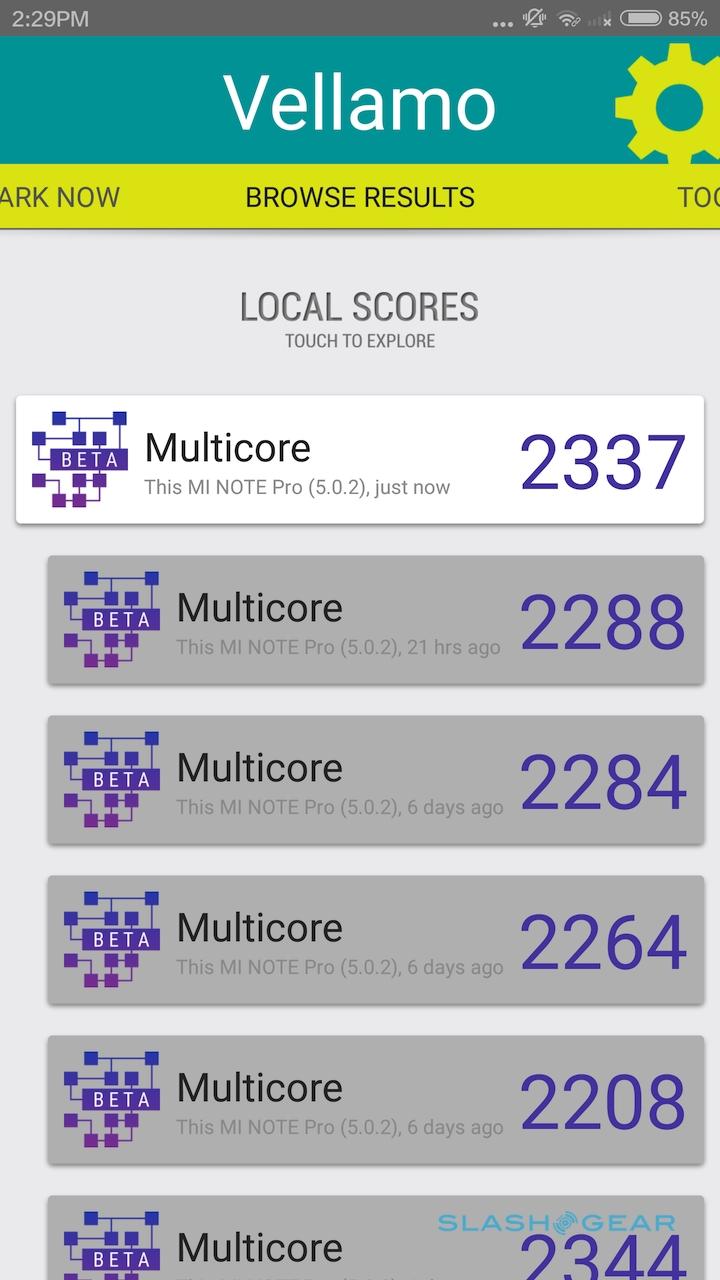Open the Multicore result scoring 2288
The height and width of the screenshot is (1280, 720).
[376, 620]
